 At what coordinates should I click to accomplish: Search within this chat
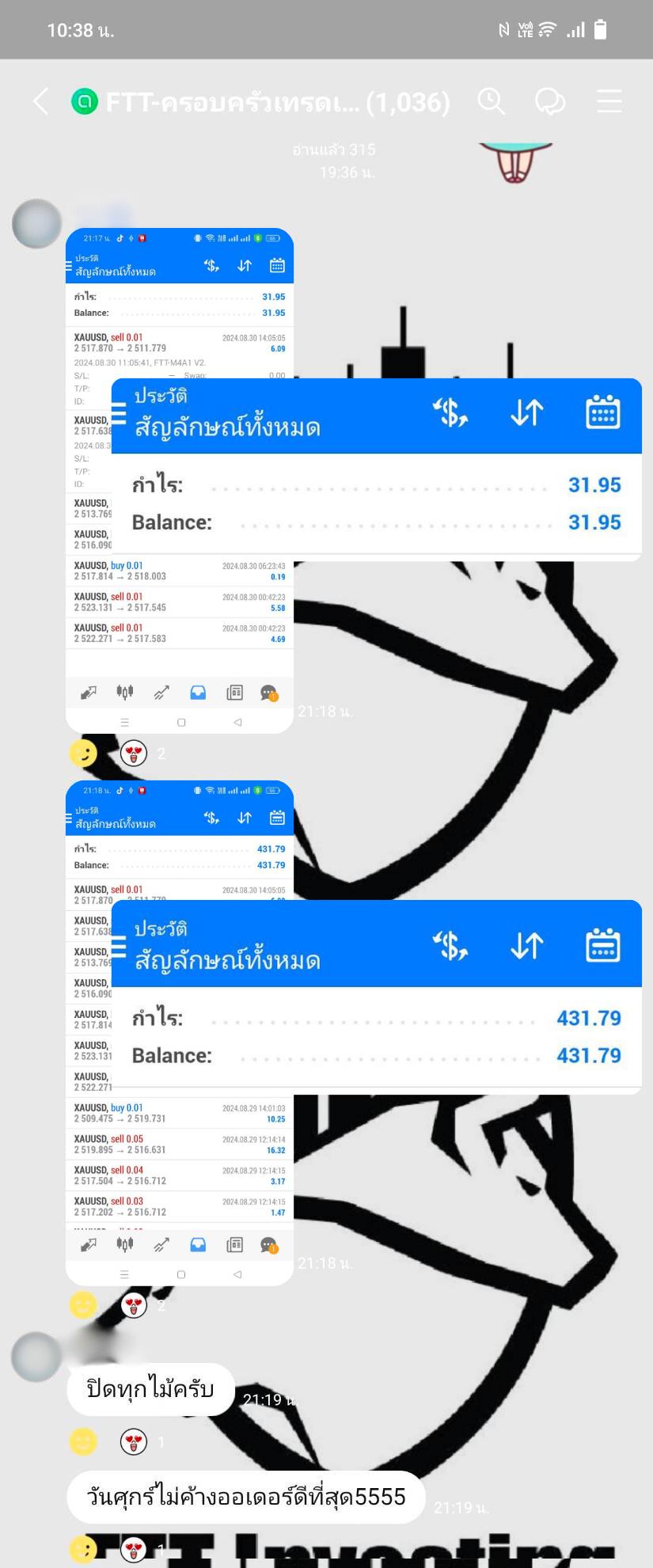click(x=491, y=102)
